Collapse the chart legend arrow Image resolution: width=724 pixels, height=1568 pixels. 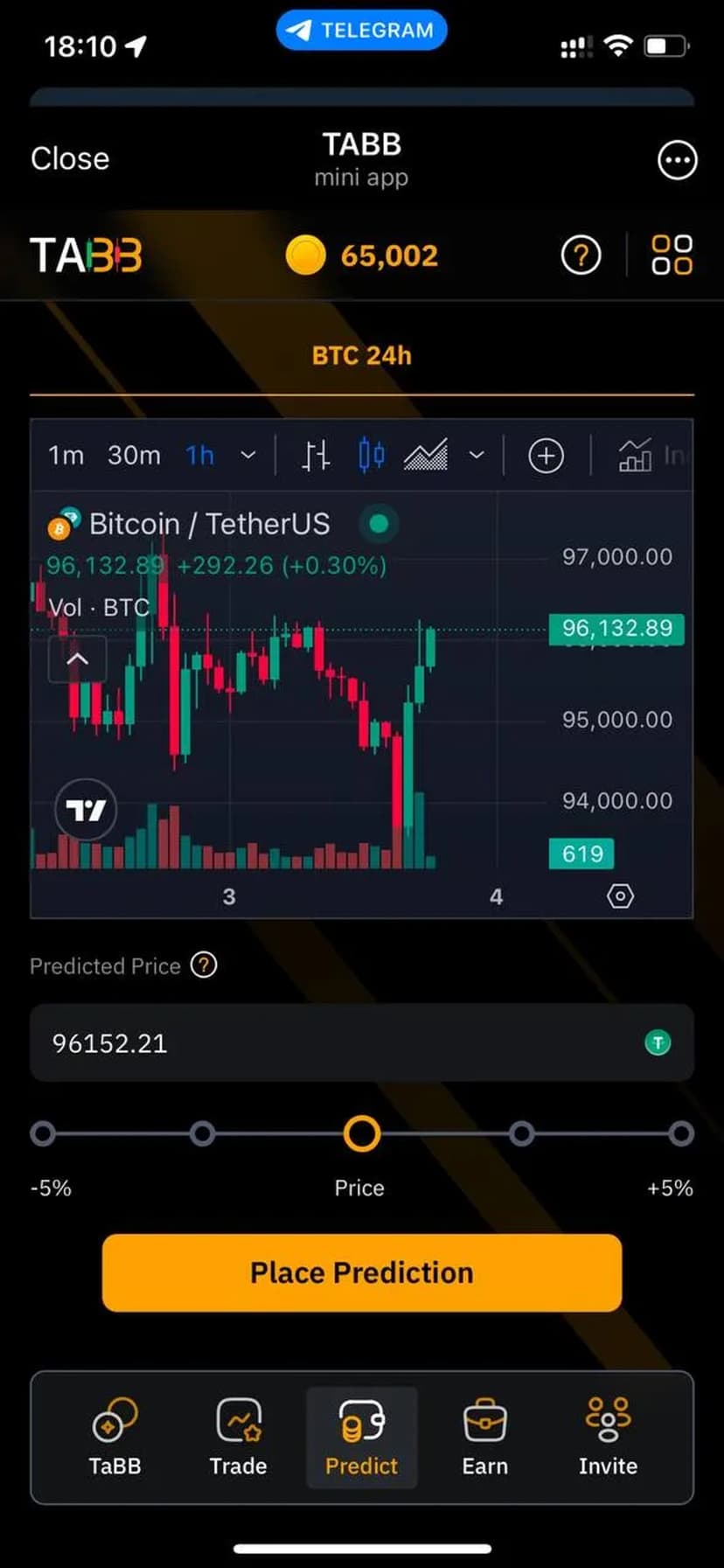point(77,659)
